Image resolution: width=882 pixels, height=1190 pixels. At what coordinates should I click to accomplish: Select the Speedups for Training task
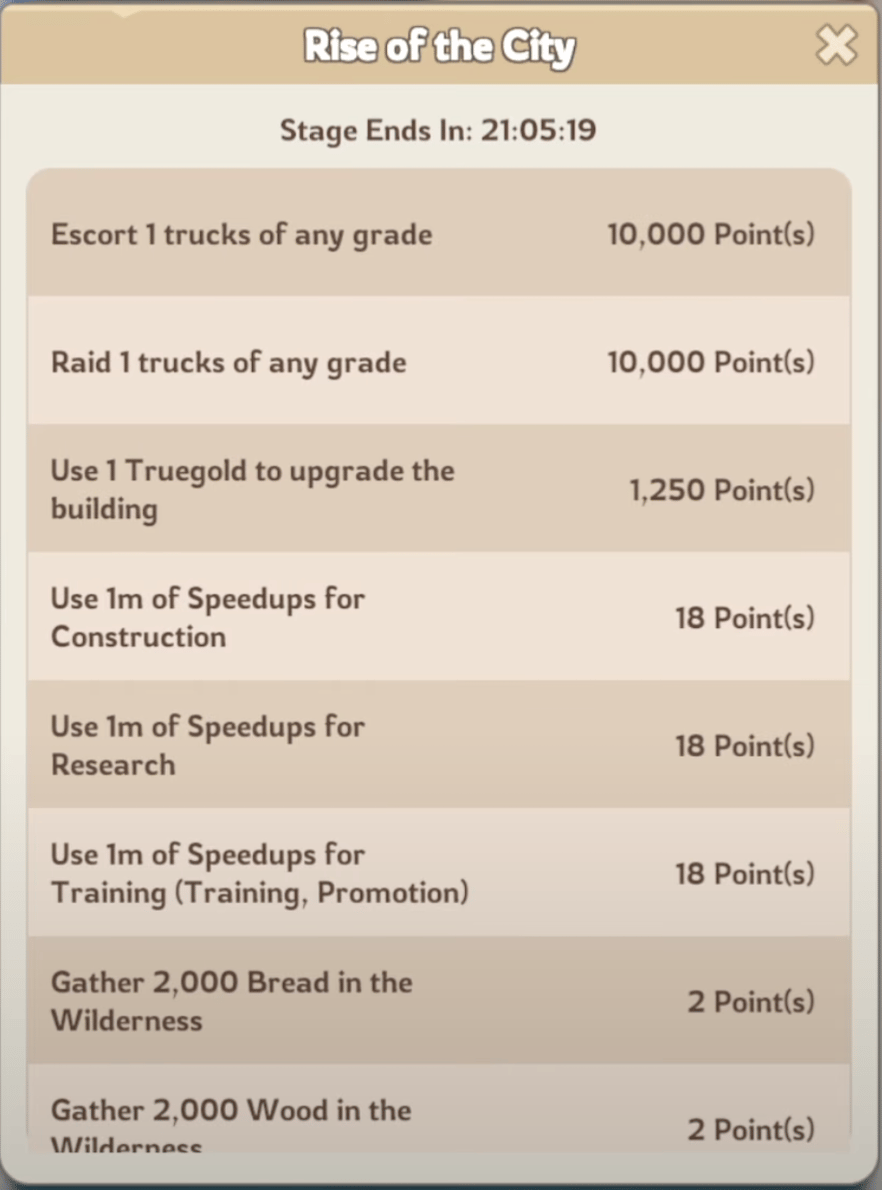point(440,873)
